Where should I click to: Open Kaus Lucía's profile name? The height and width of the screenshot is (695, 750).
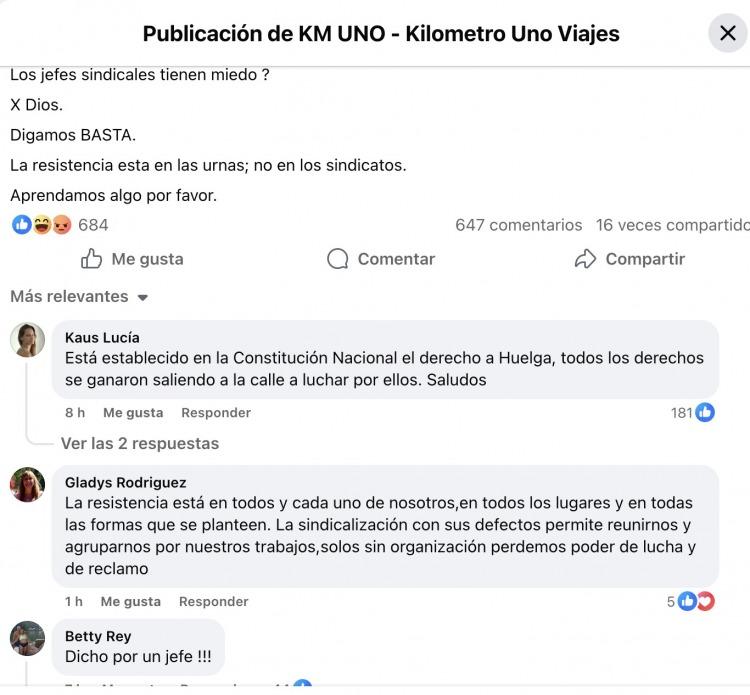(x=102, y=337)
